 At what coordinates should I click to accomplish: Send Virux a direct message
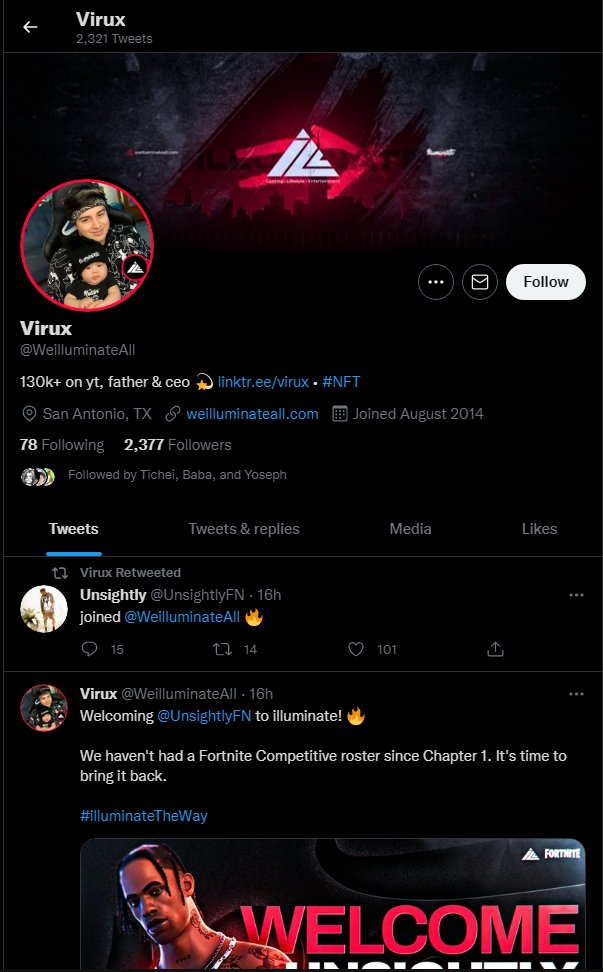point(479,282)
